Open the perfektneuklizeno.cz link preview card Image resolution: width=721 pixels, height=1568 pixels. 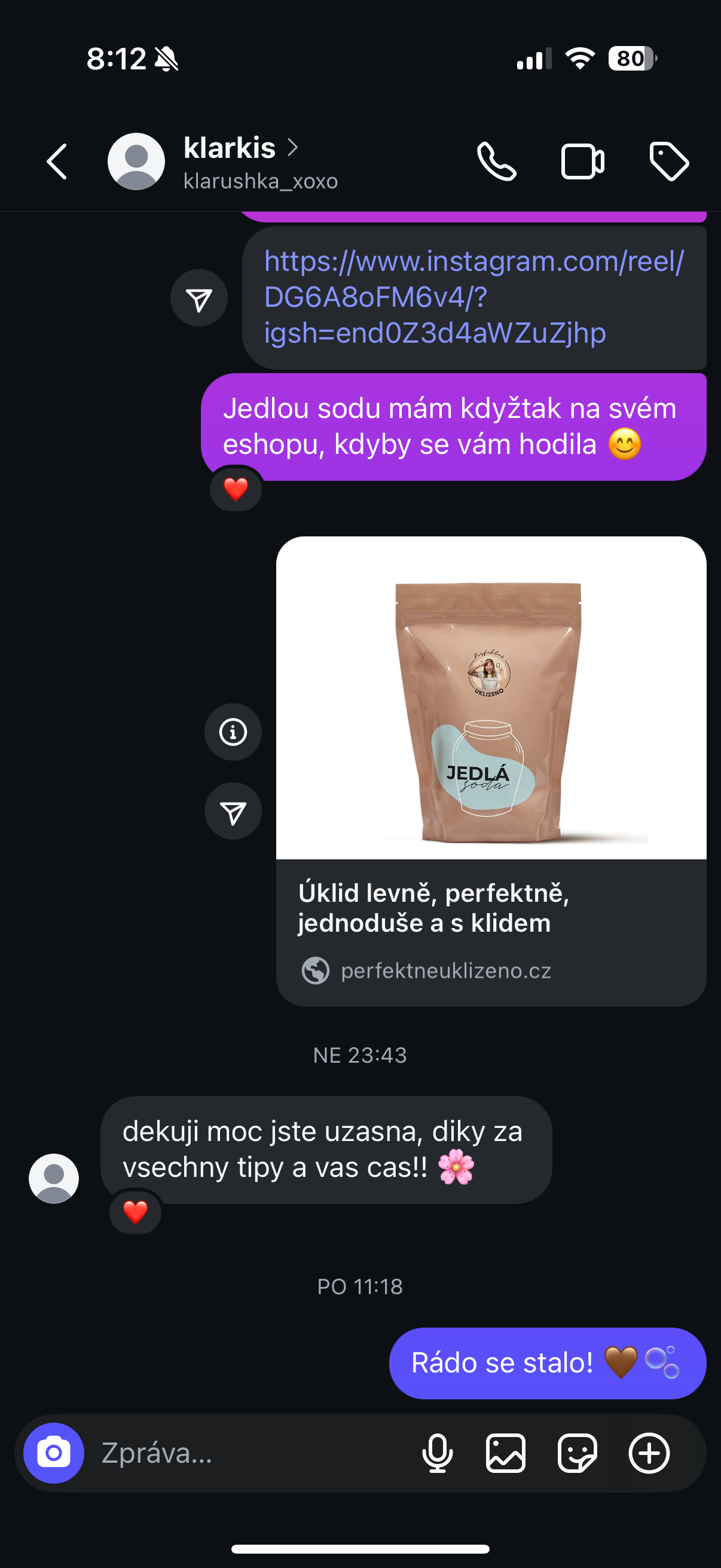coord(491,771)
